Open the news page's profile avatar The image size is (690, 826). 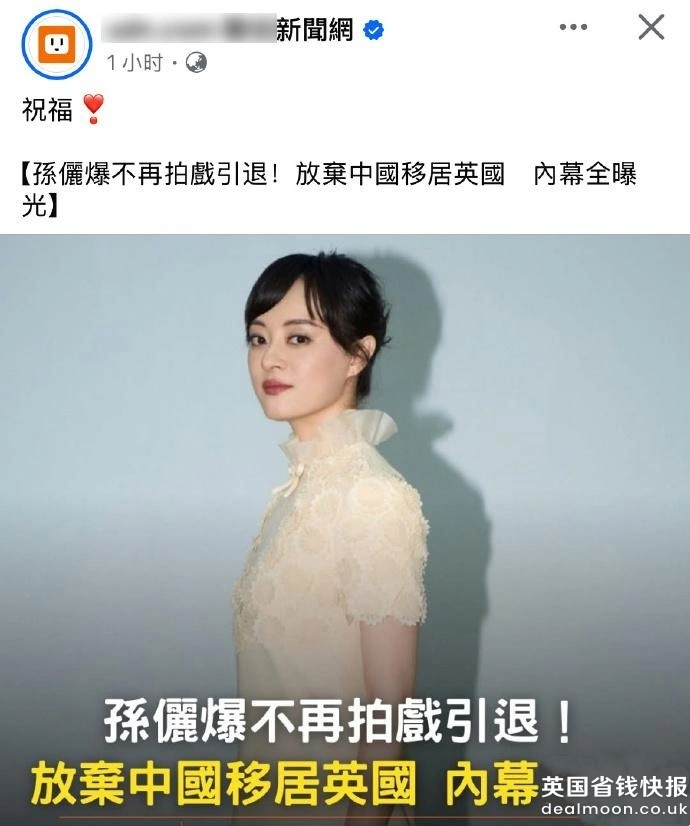point(56,44)
